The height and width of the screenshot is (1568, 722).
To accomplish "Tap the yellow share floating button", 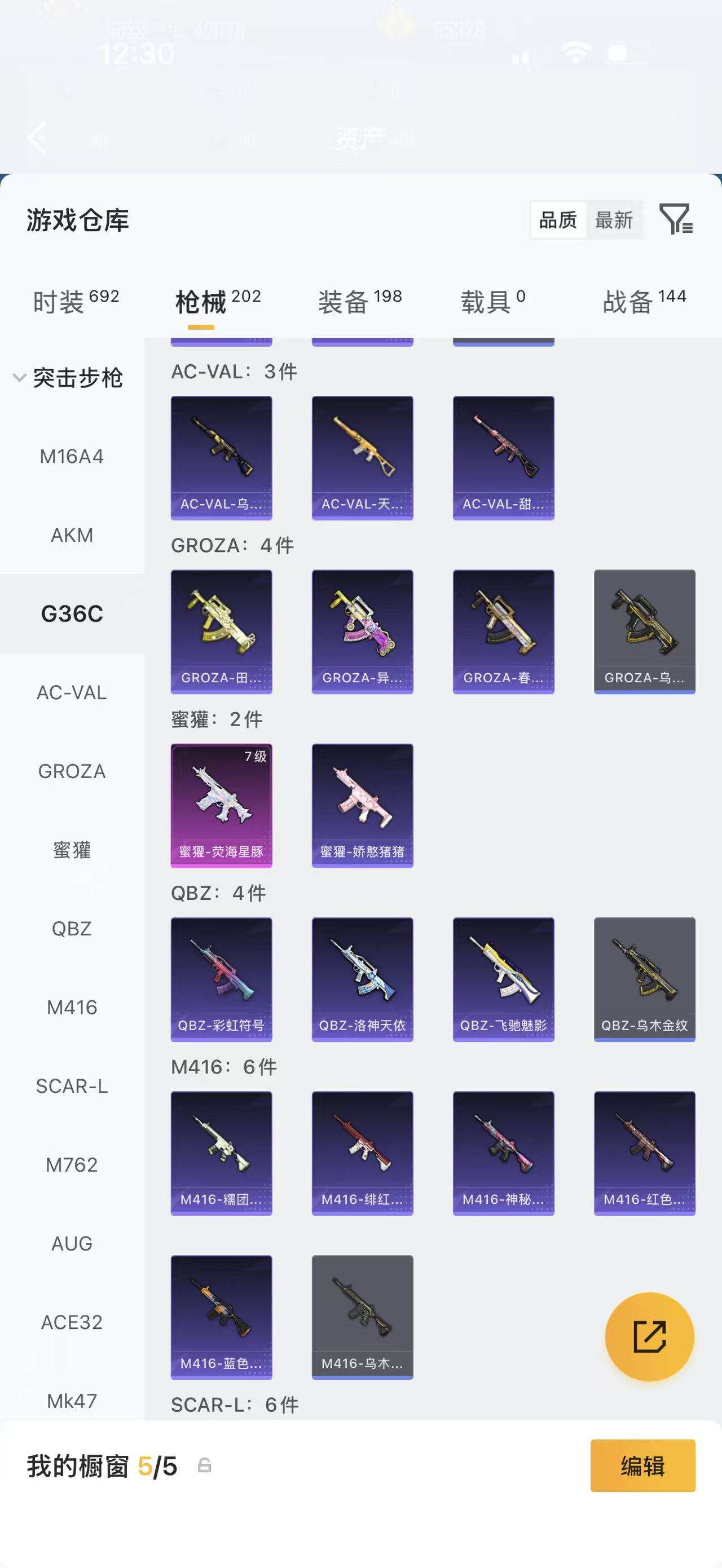I will (x=649, y=1337).
